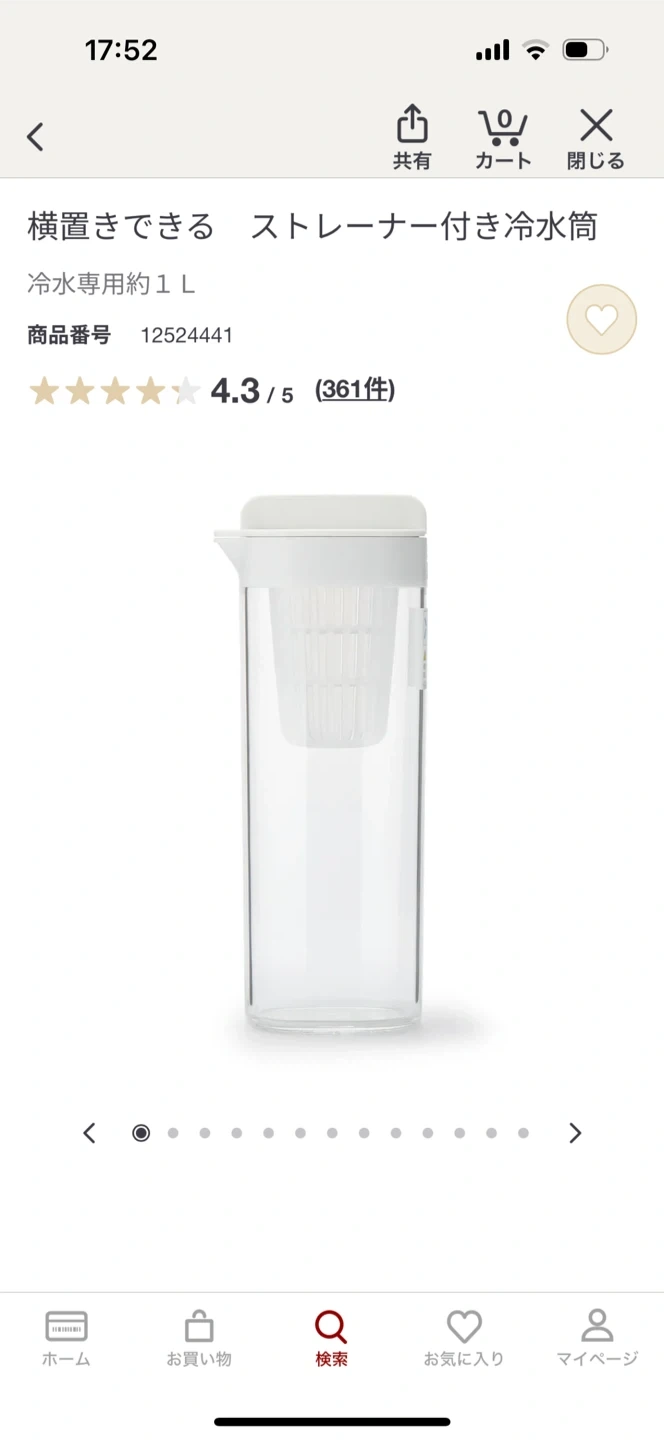Open the 検索 search tab
The height and width of the screenshot is (1440, 664).
[331, 1339]
